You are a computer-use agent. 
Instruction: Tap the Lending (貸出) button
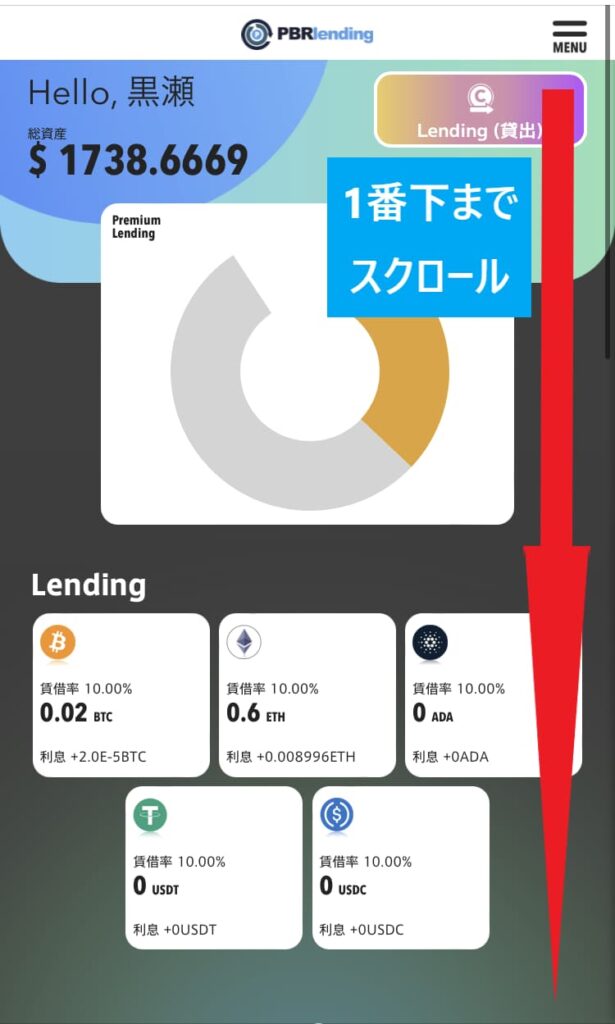[478, 110]
